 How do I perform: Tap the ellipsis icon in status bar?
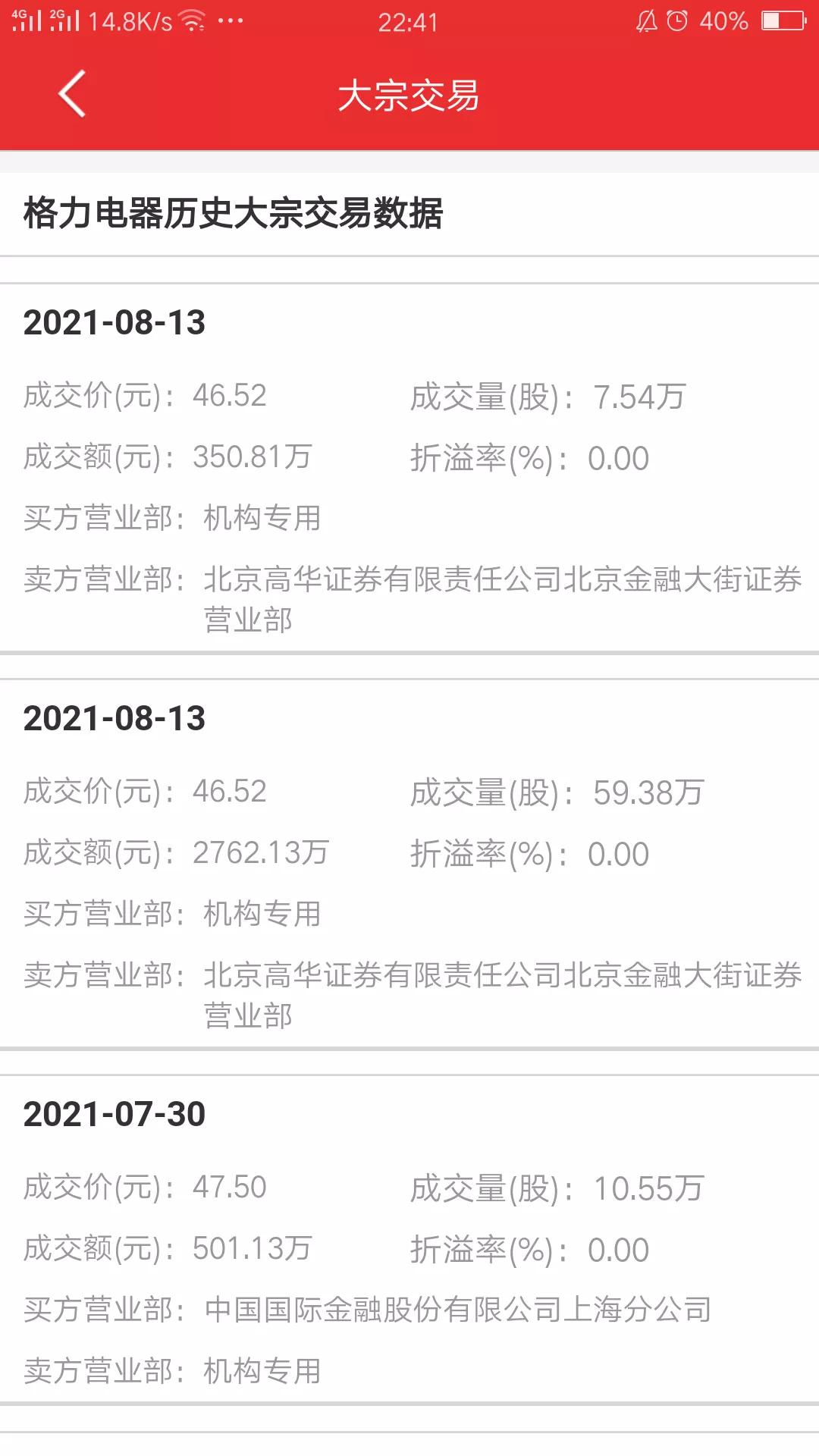tap(227, 23)
